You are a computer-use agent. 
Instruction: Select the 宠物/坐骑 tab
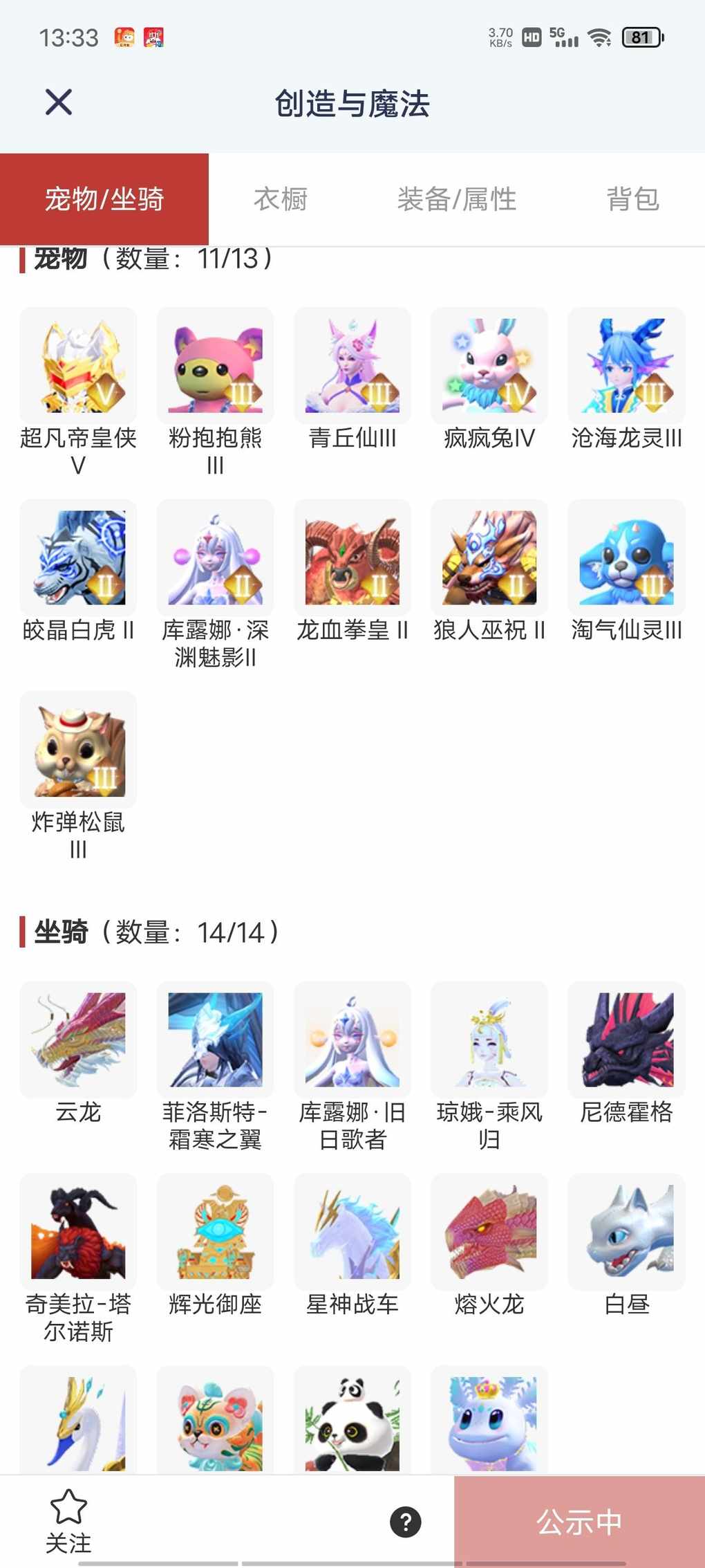(104, 199)
